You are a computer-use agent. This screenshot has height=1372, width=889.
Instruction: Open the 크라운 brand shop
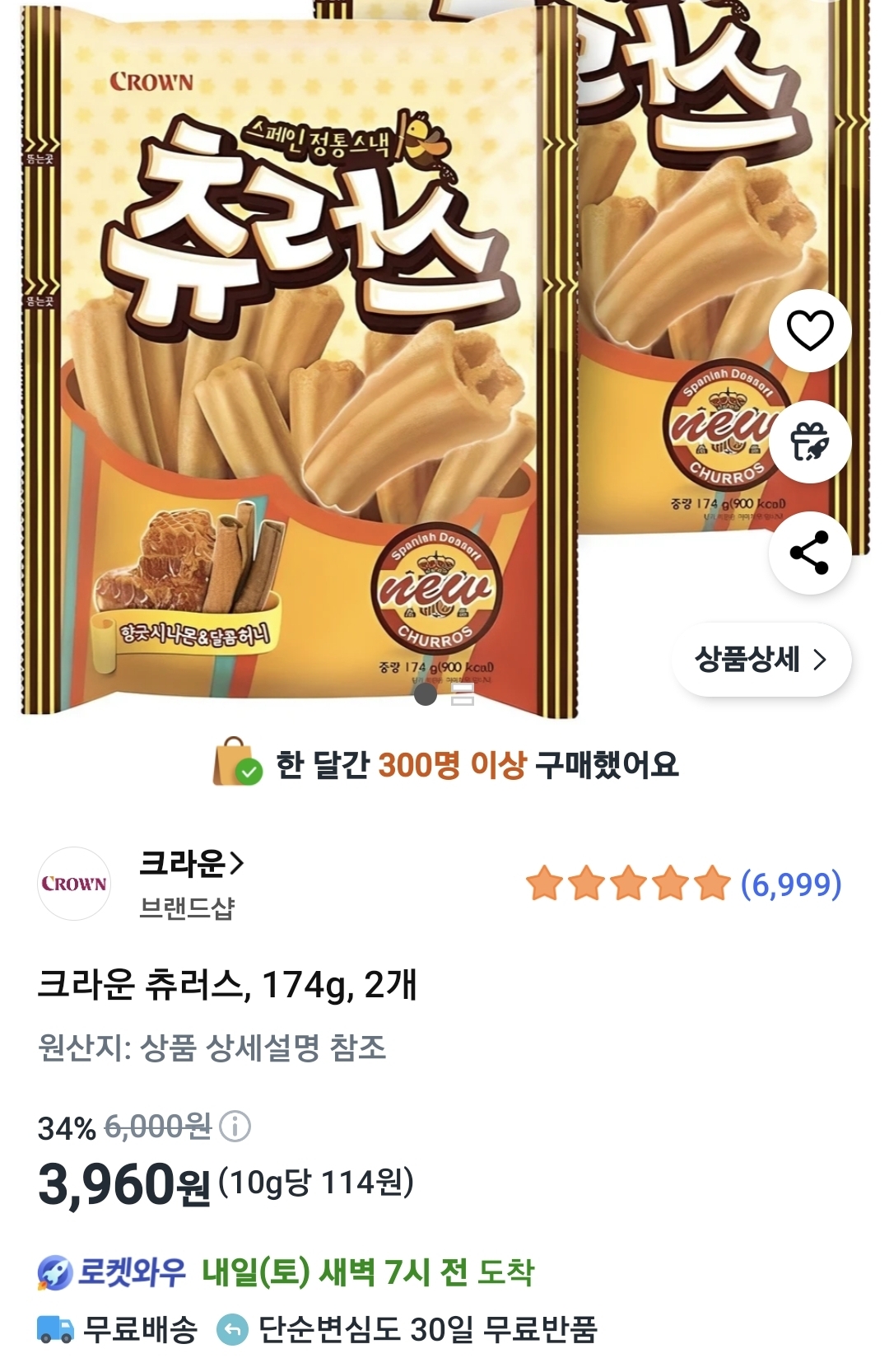click(192, 865)
